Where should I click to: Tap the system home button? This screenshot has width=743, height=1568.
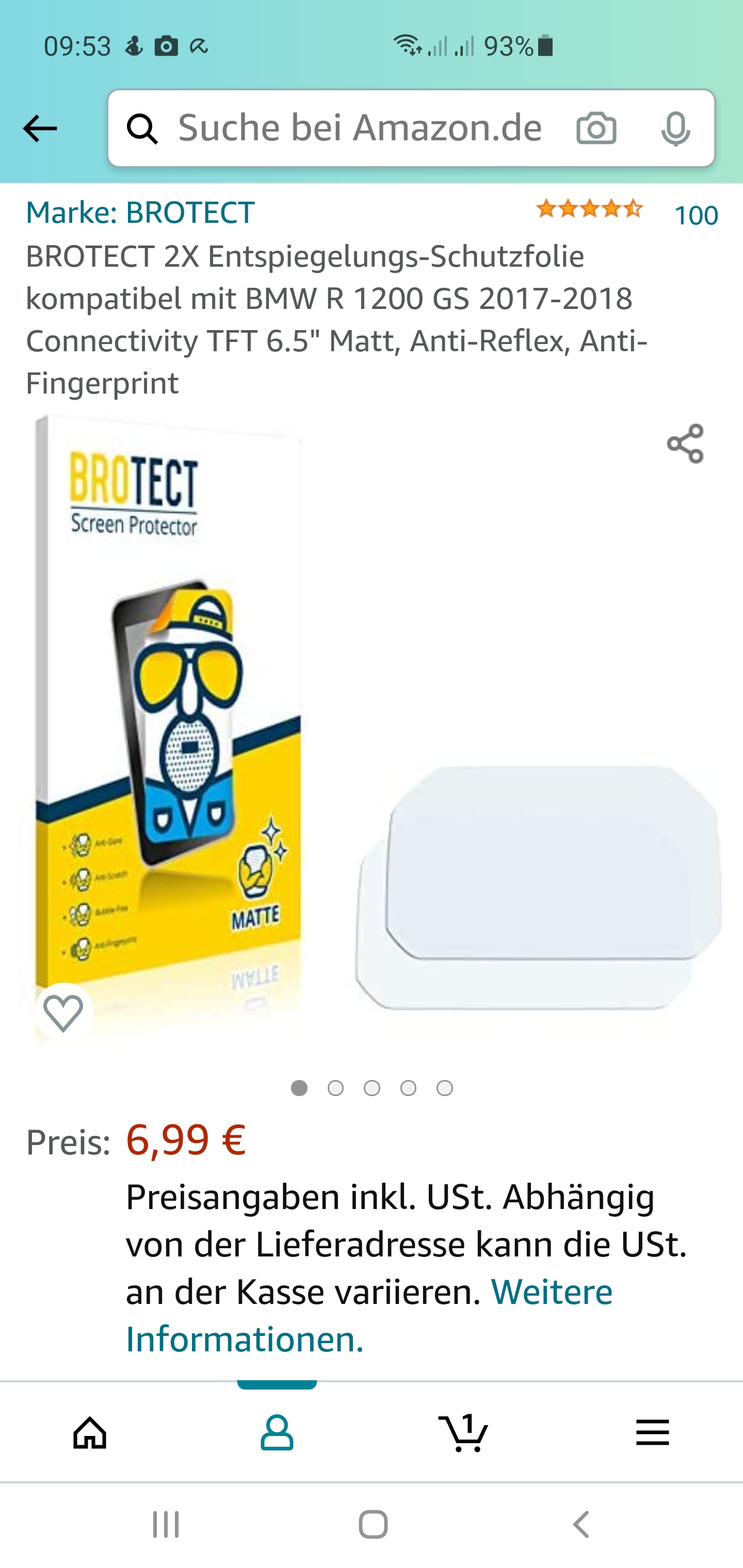373,1524
